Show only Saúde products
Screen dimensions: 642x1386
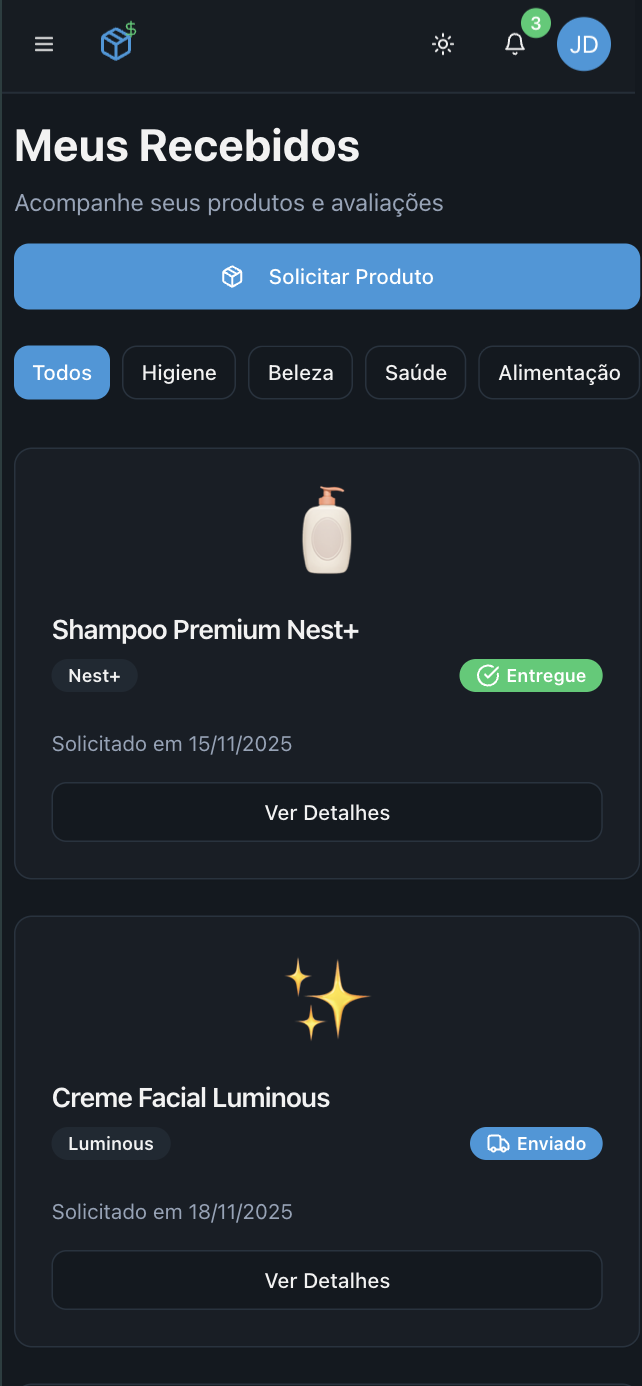416,373
